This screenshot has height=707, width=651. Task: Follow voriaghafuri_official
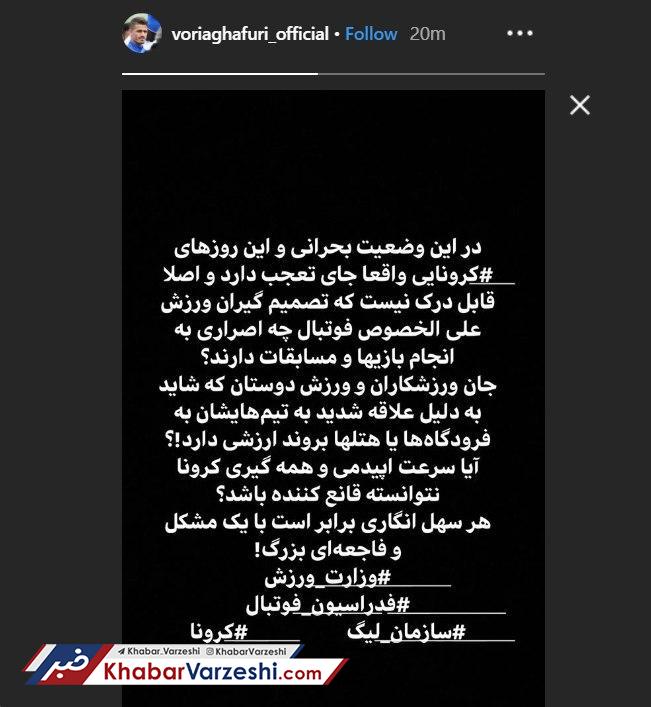(x=371, y=34)
